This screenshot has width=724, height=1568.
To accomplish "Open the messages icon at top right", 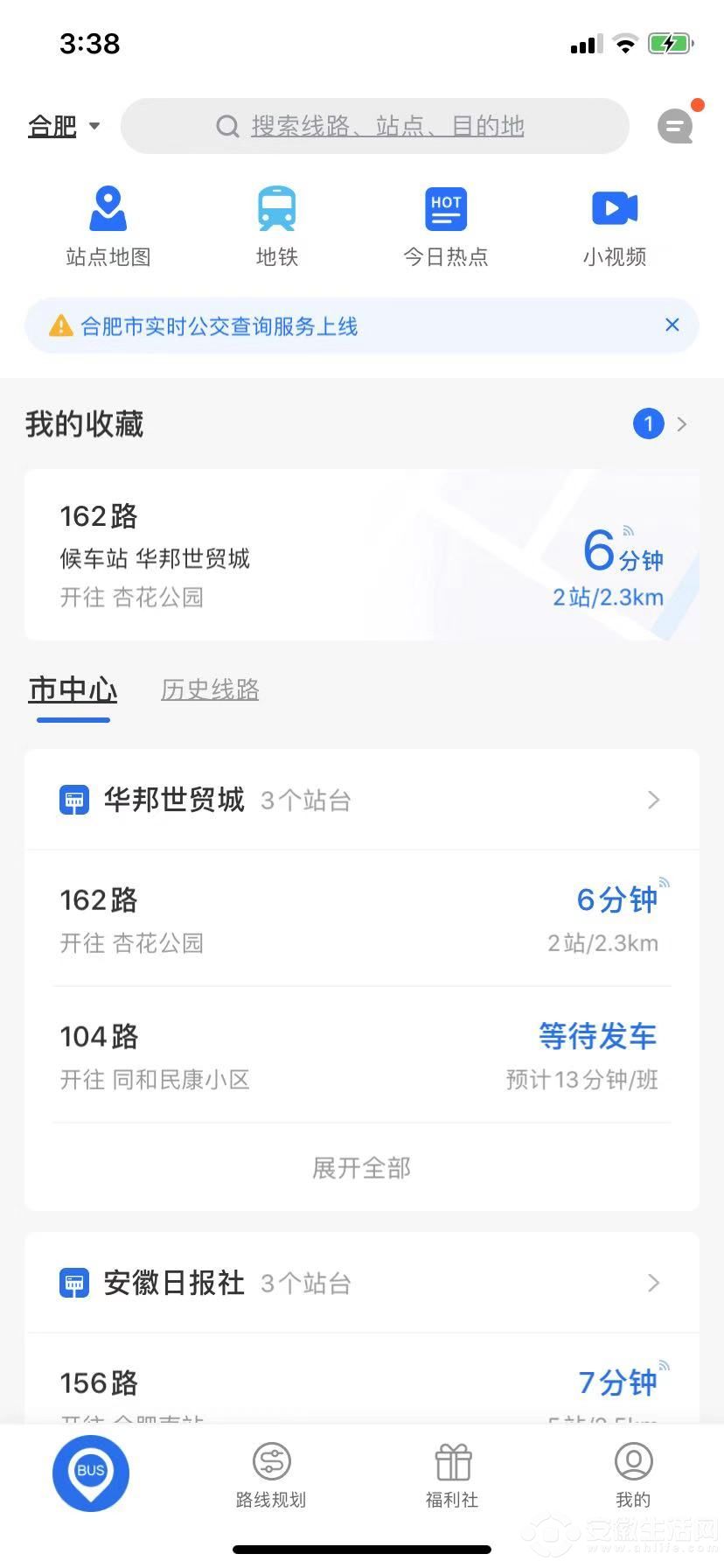I will coord(677,125).
